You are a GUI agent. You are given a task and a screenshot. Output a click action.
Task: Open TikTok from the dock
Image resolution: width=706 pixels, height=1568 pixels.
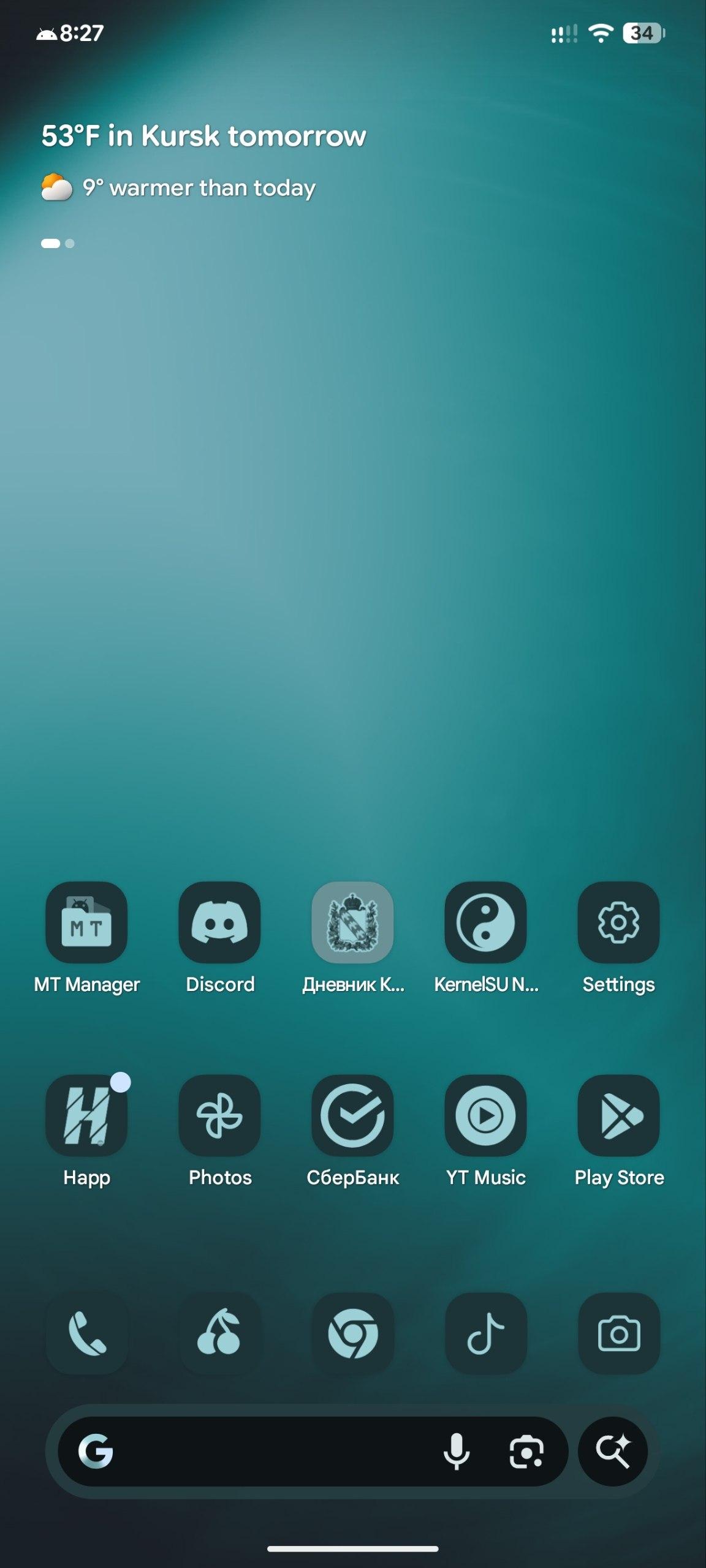(485, 1333)
